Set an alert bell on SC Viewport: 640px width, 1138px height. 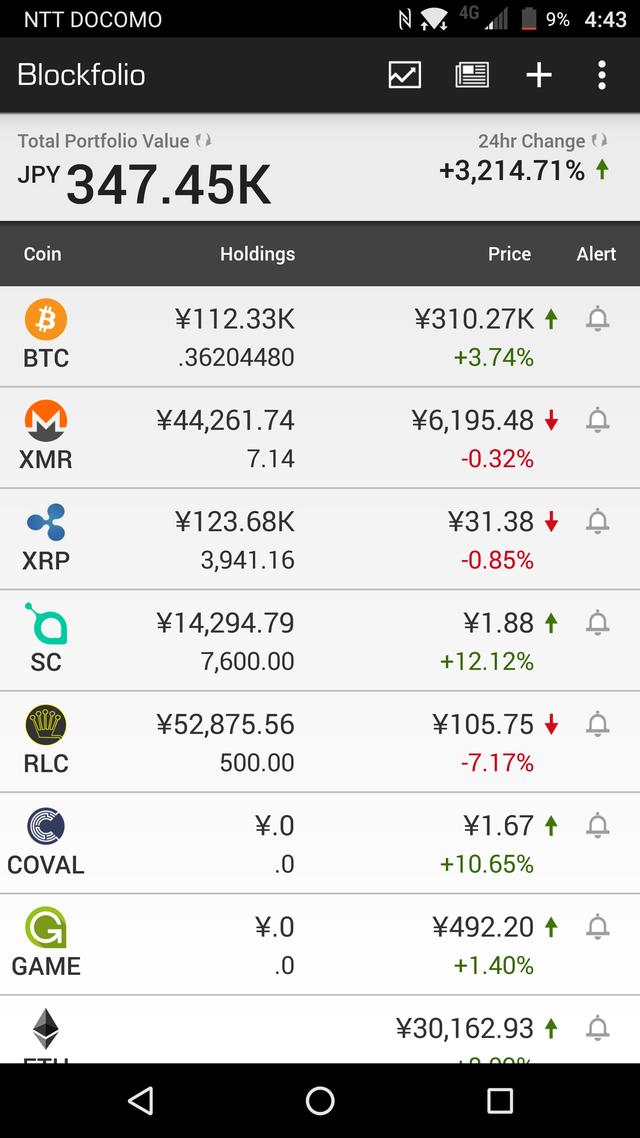point(597,624)
